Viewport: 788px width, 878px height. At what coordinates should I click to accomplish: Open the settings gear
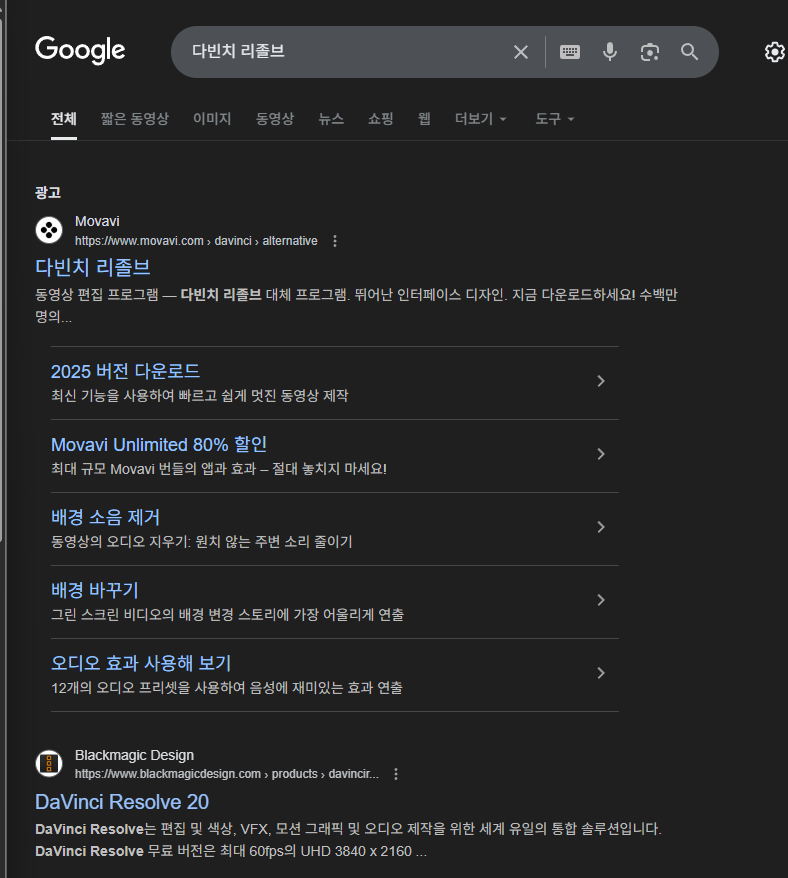click(x=775, y=52)
